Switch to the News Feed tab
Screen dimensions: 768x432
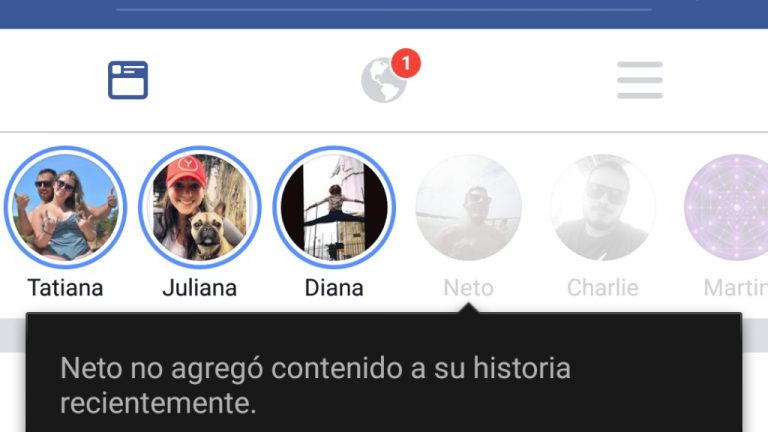pos(128,80)
